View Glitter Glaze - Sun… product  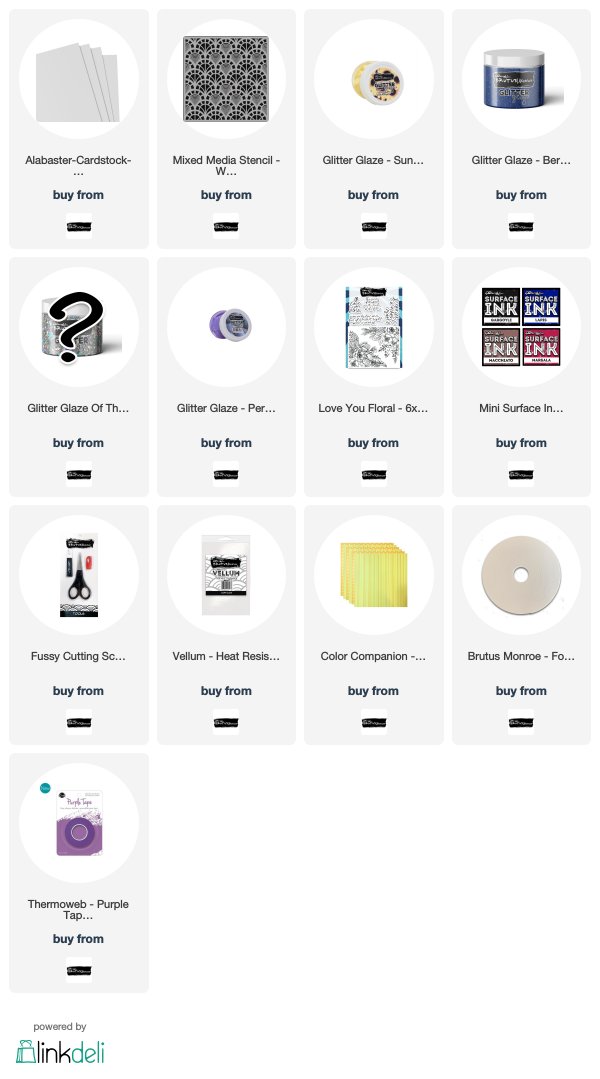click(374, 129)
